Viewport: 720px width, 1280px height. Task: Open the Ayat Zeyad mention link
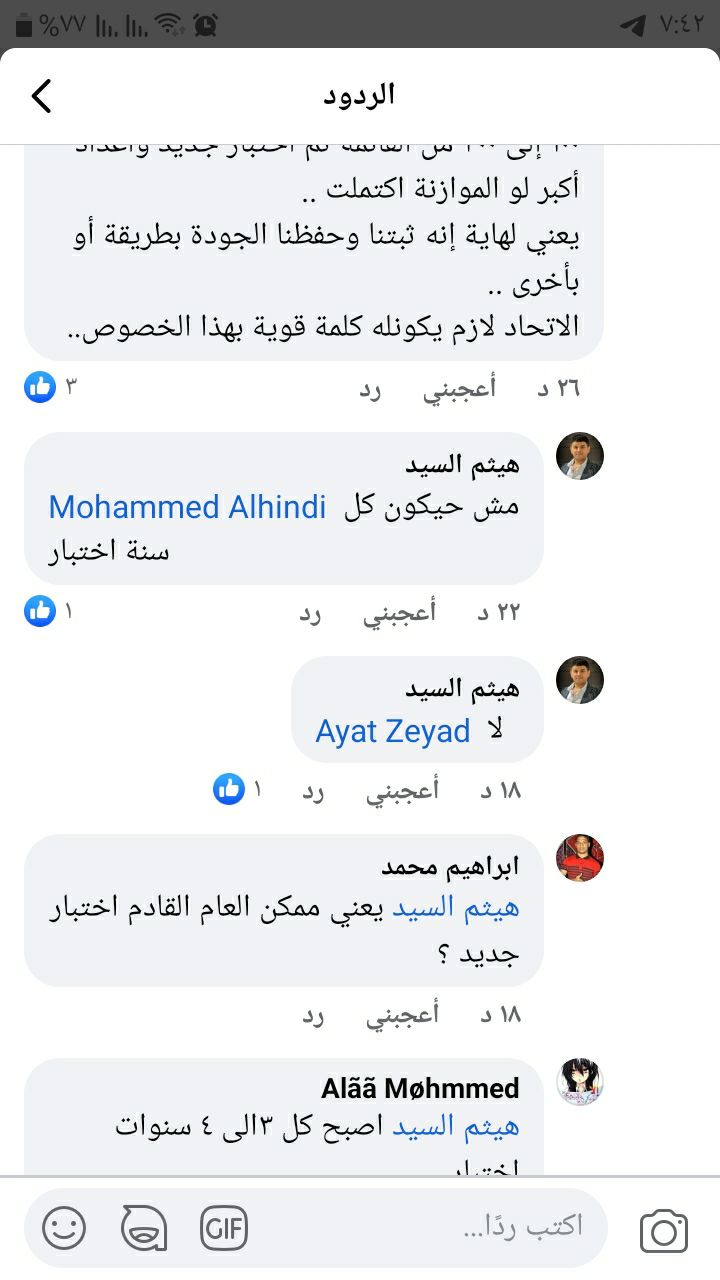point(392,732)
